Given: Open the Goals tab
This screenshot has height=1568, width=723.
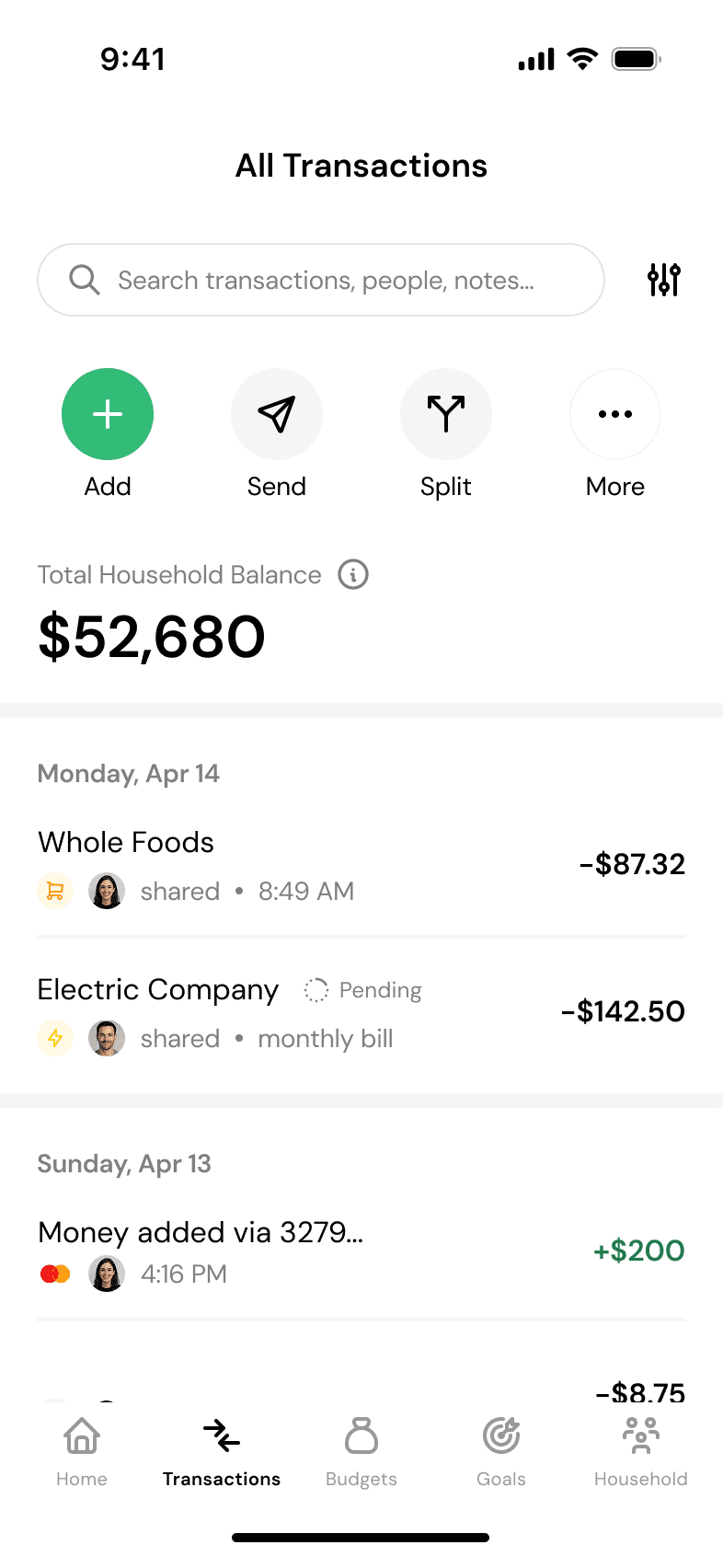Looking at the screenshot, I should click(501, 1450).
